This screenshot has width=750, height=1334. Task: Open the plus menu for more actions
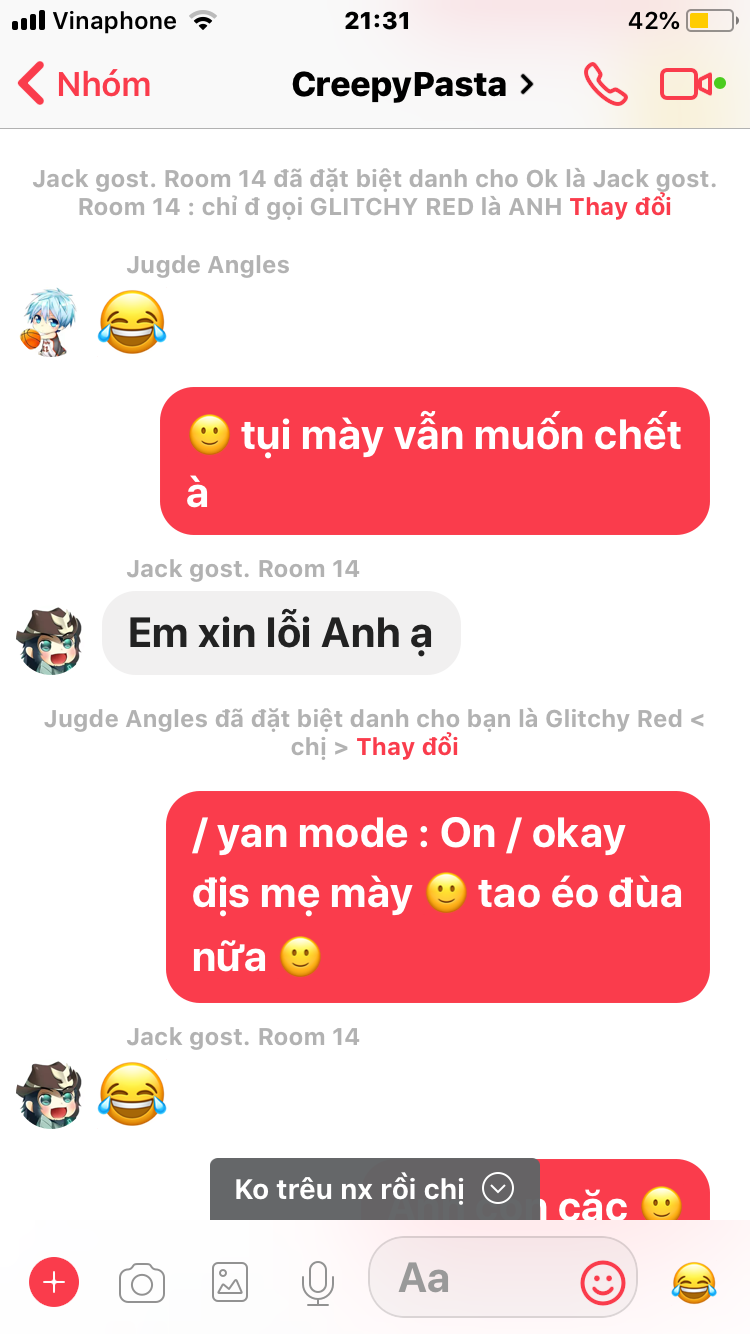pyautogui.click(x=54, y=1281)
